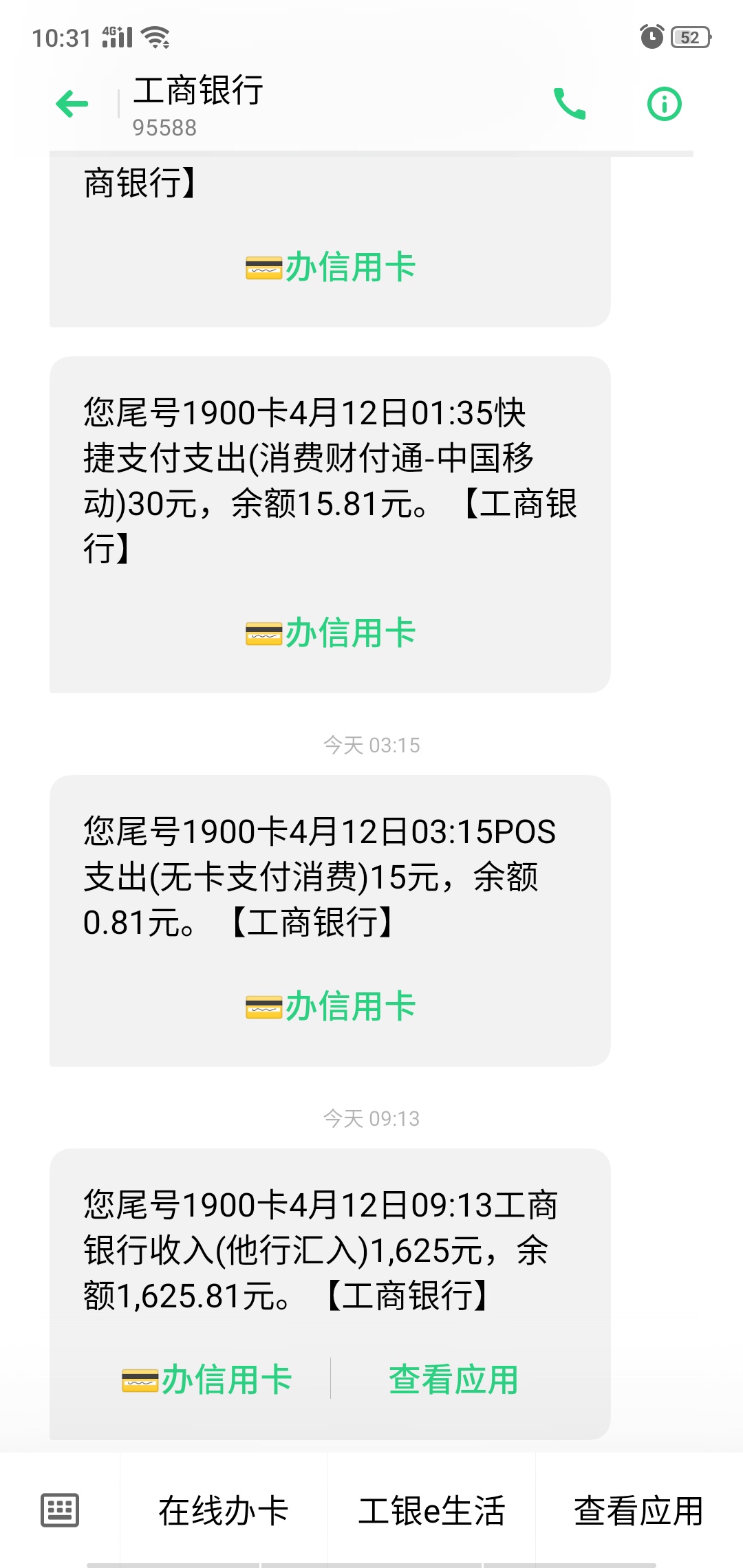Open contact info icon
Viewport: 743px width, 1568px height.
pos(665,104)
